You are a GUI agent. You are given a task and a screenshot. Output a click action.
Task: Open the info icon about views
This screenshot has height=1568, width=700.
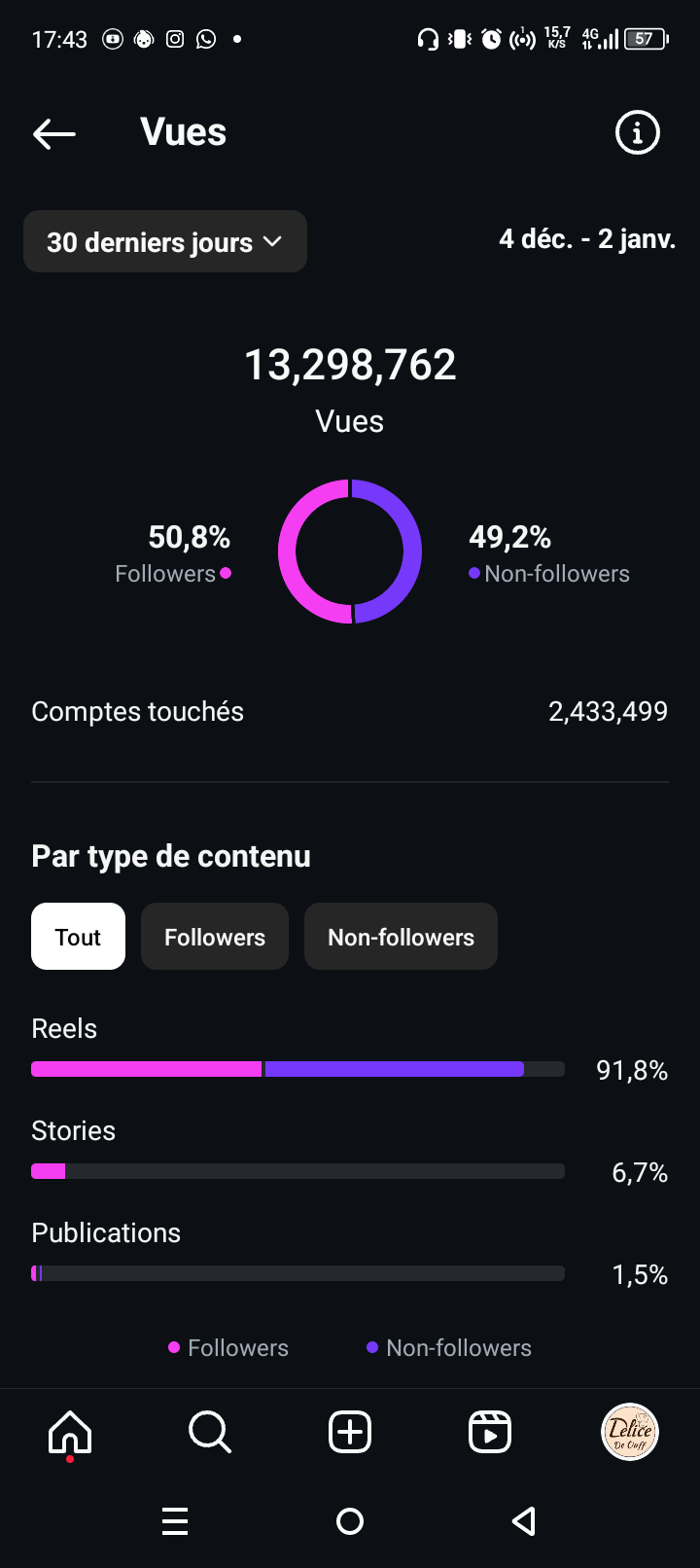[638, 132]
